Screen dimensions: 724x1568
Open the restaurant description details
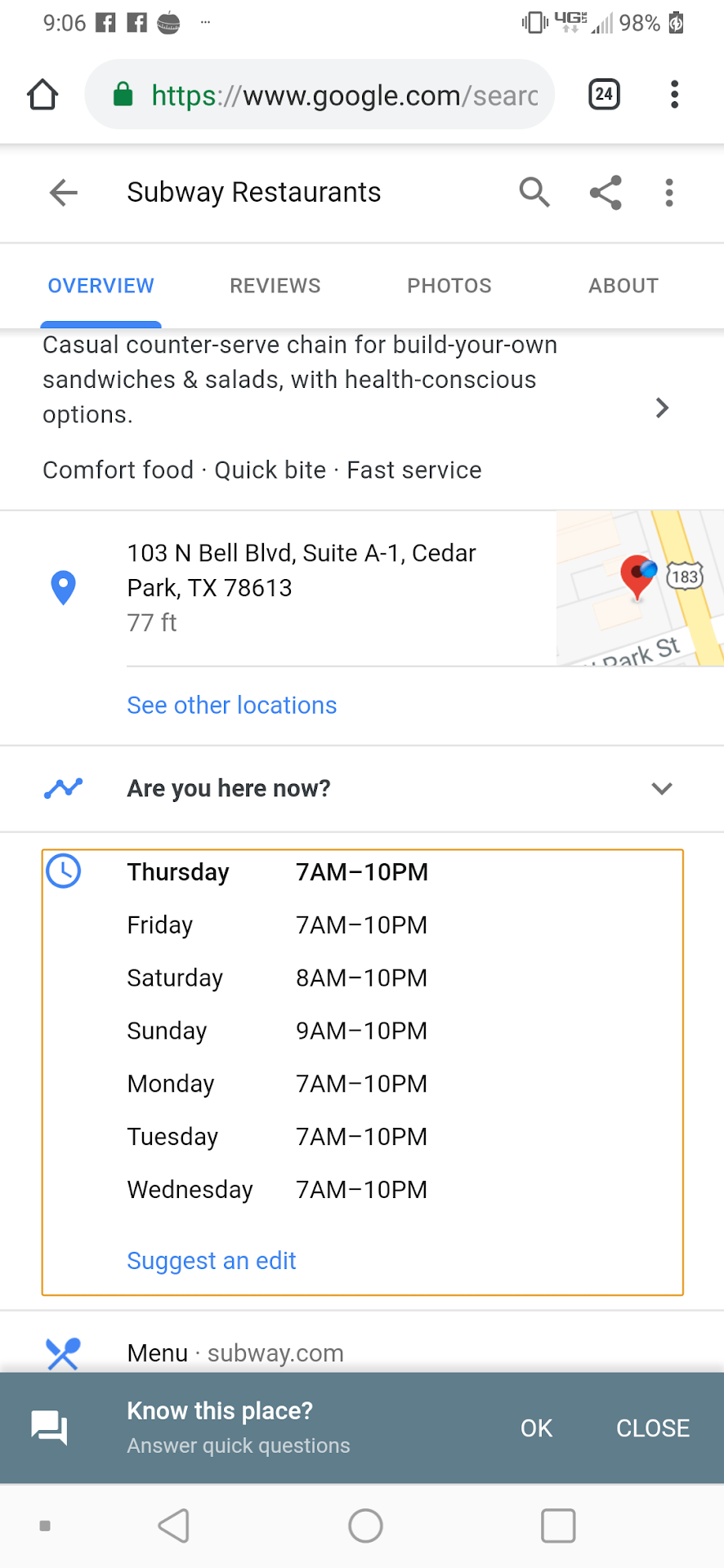click(662, 408)
